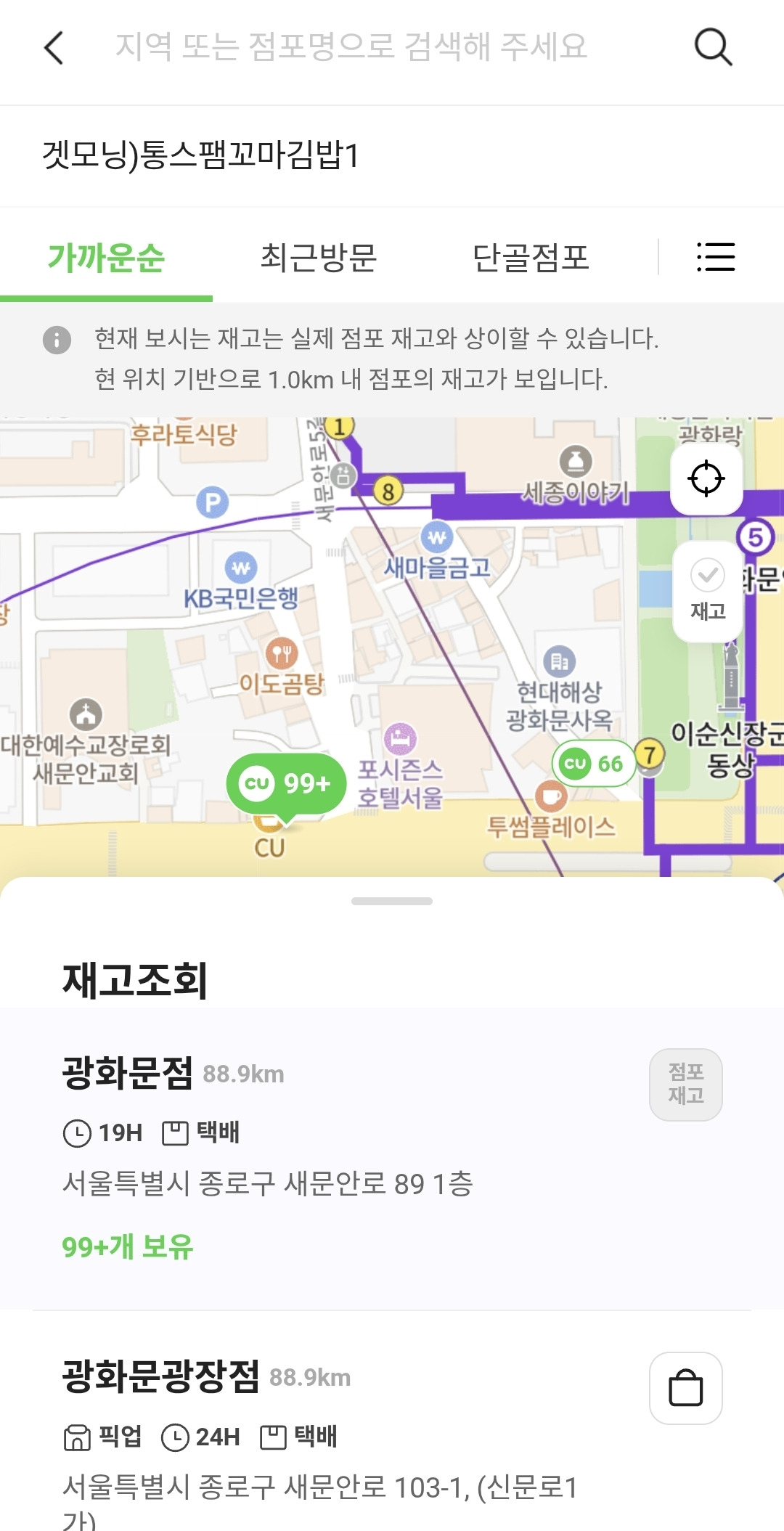Switch to the 단골점포 tab
This screenshot has width=784, height=1531.
[x=531, y=258]
